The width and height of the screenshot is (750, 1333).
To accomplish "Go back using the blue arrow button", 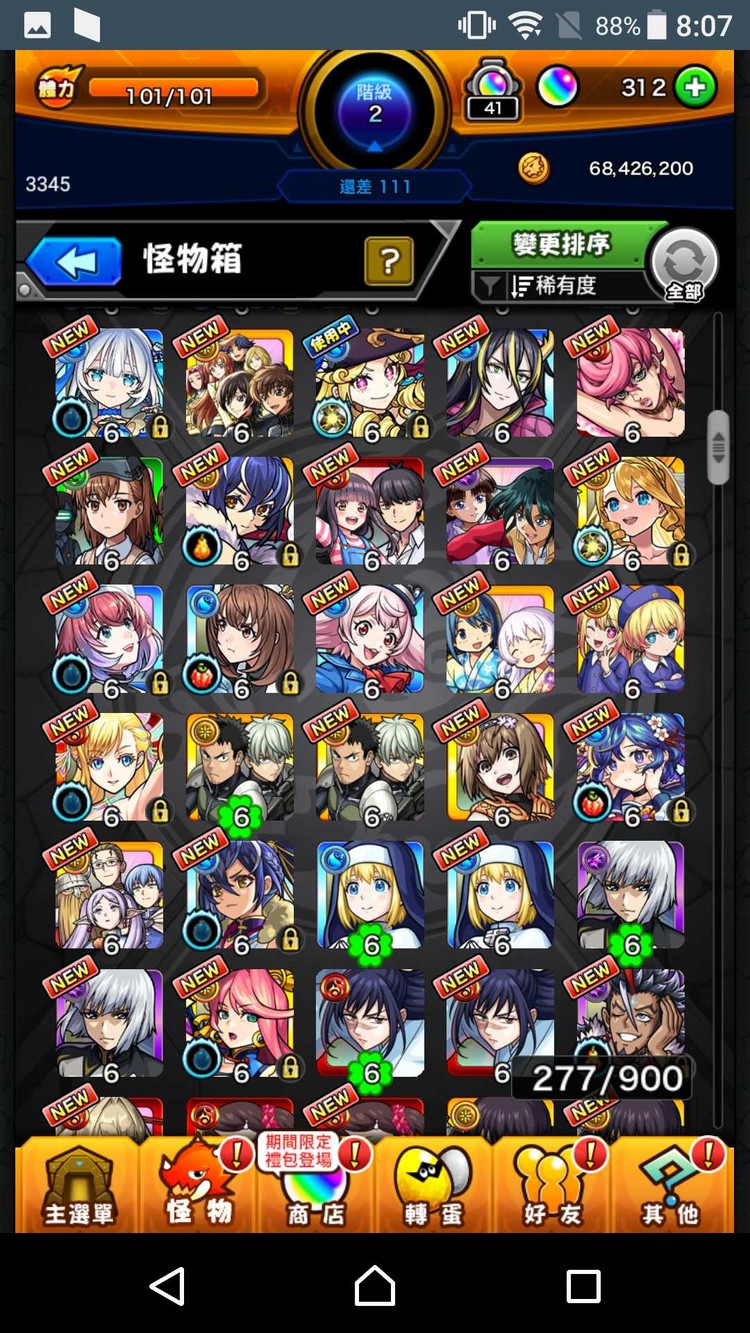I will click(x=73, y=262).
